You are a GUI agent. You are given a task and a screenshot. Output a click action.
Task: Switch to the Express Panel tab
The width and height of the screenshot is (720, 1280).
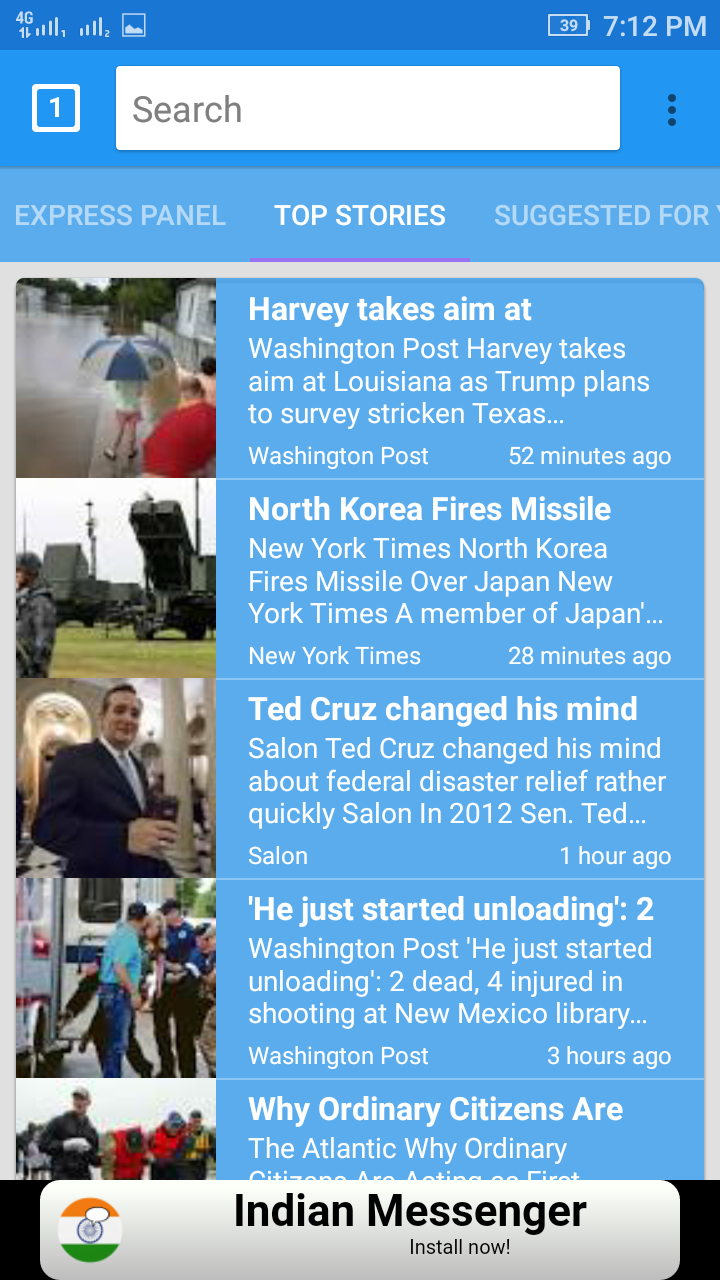pos(120,215)
